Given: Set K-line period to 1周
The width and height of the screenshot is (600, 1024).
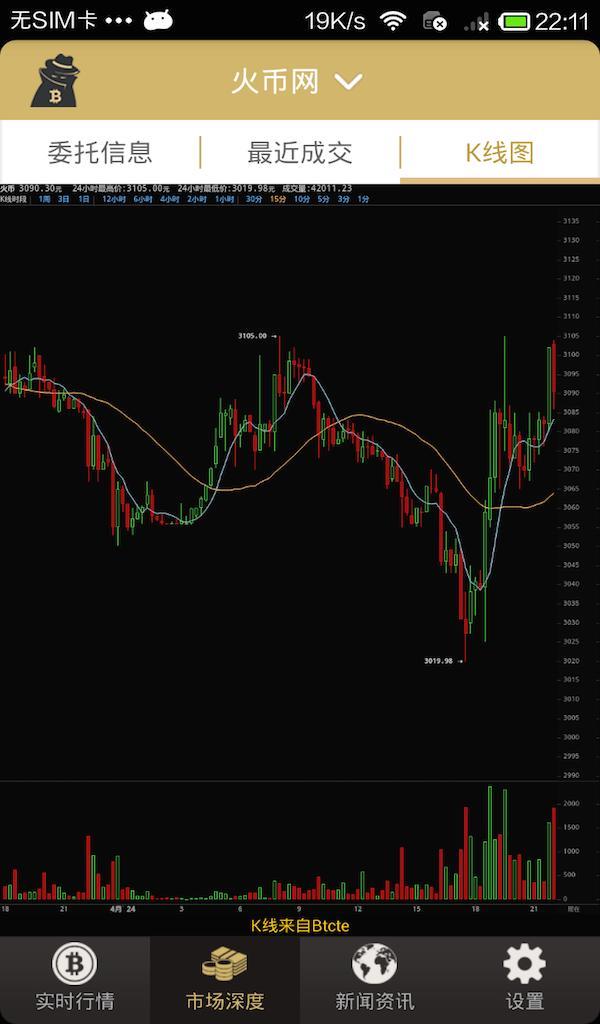Looking at the screenshot, I should pos(44,199).
